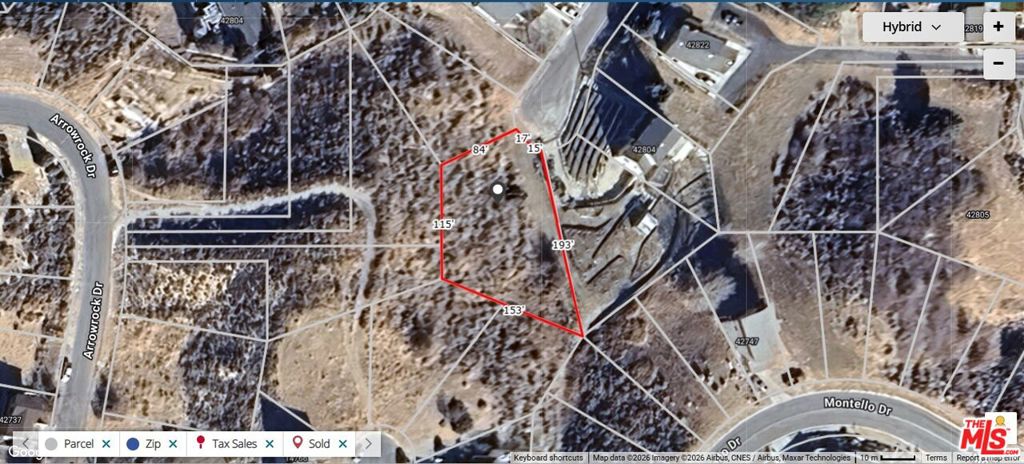Remove the Zip layer chip
The height and width of the screenshot is (464, 1024).
[173, 443]
